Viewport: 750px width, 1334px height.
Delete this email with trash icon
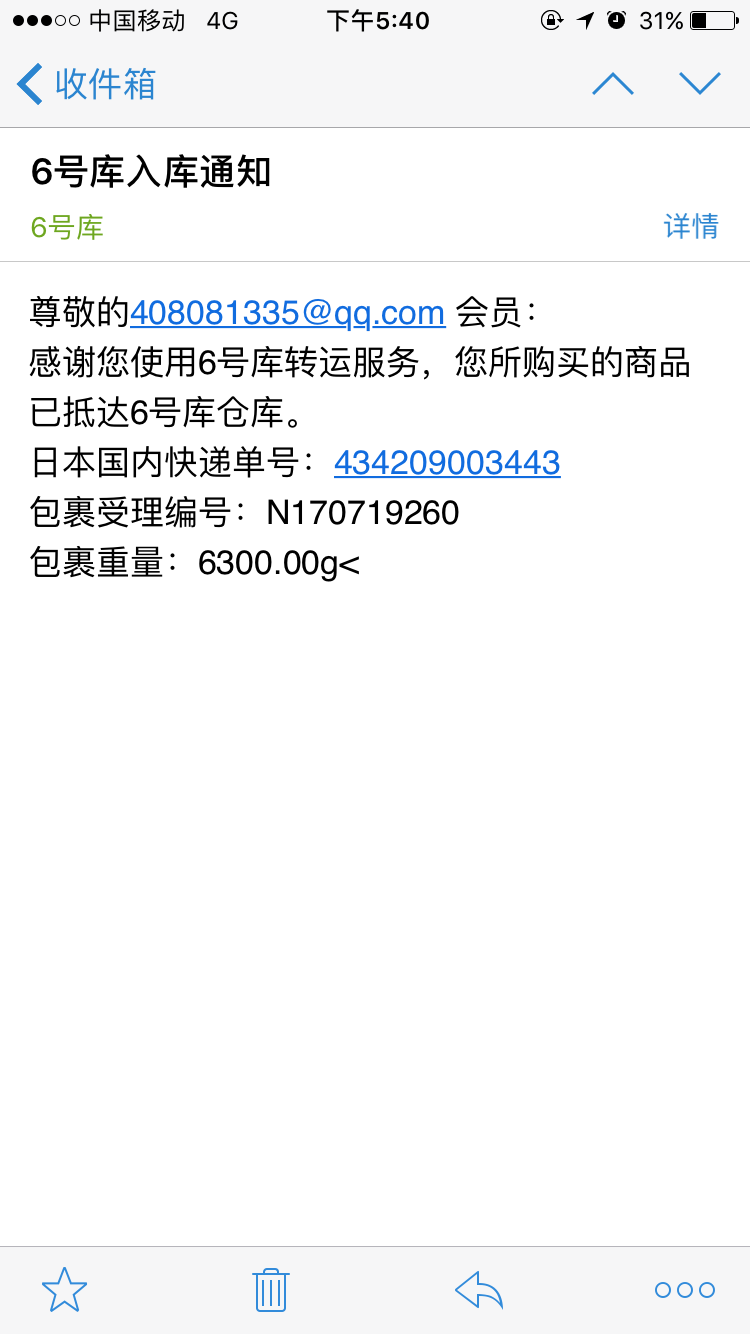[271, 1290]
